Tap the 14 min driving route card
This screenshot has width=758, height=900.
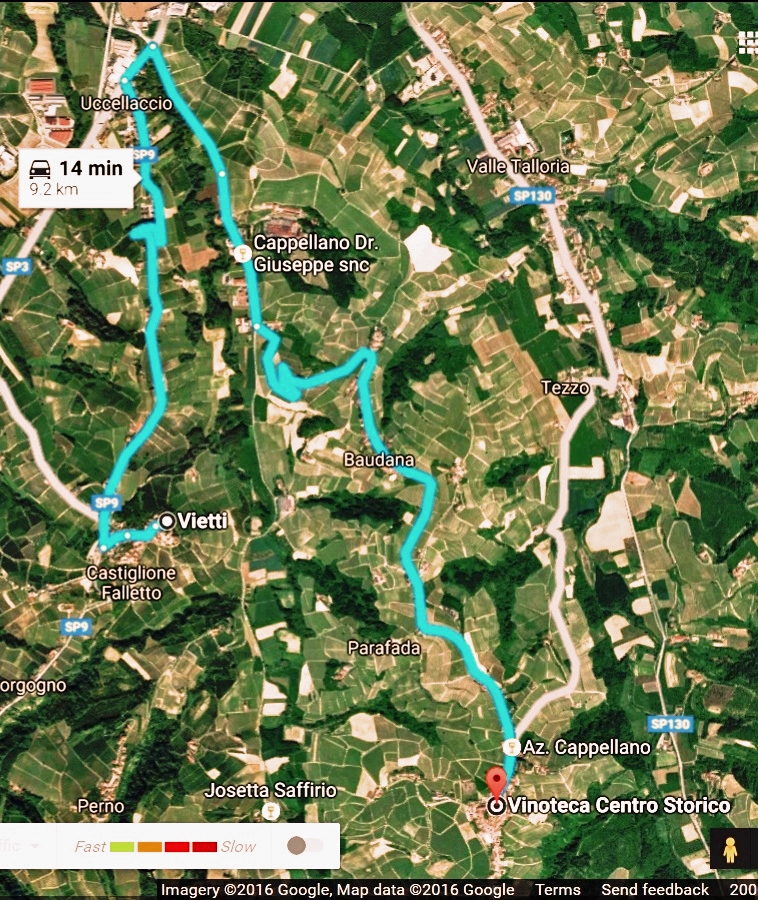tap(76, 177)
